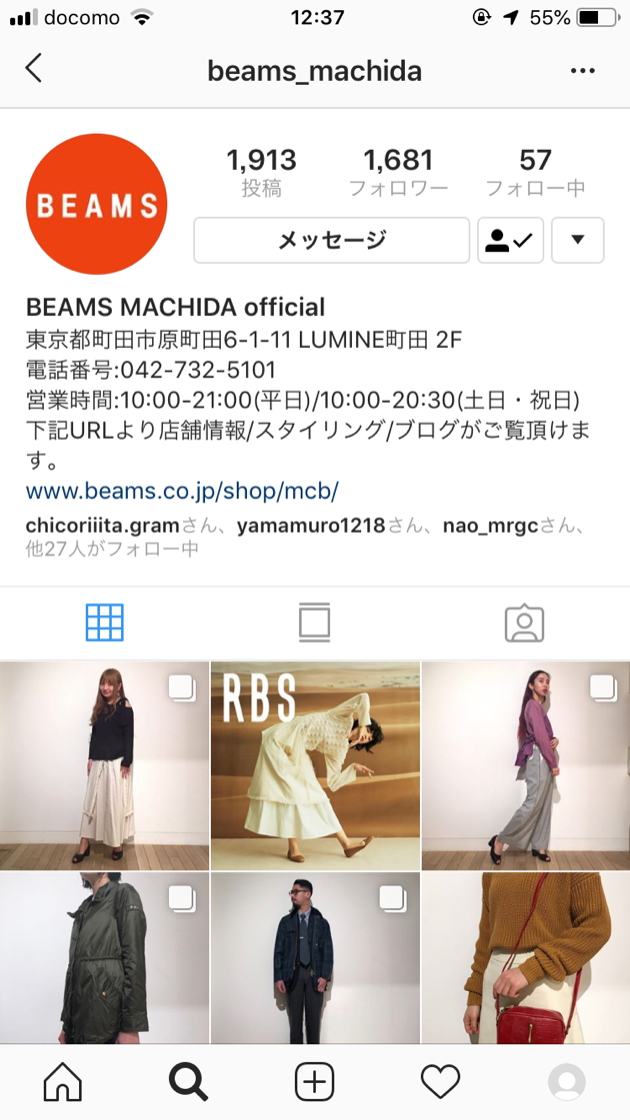Open the 57 フォロー中 list

pos(535,172)
